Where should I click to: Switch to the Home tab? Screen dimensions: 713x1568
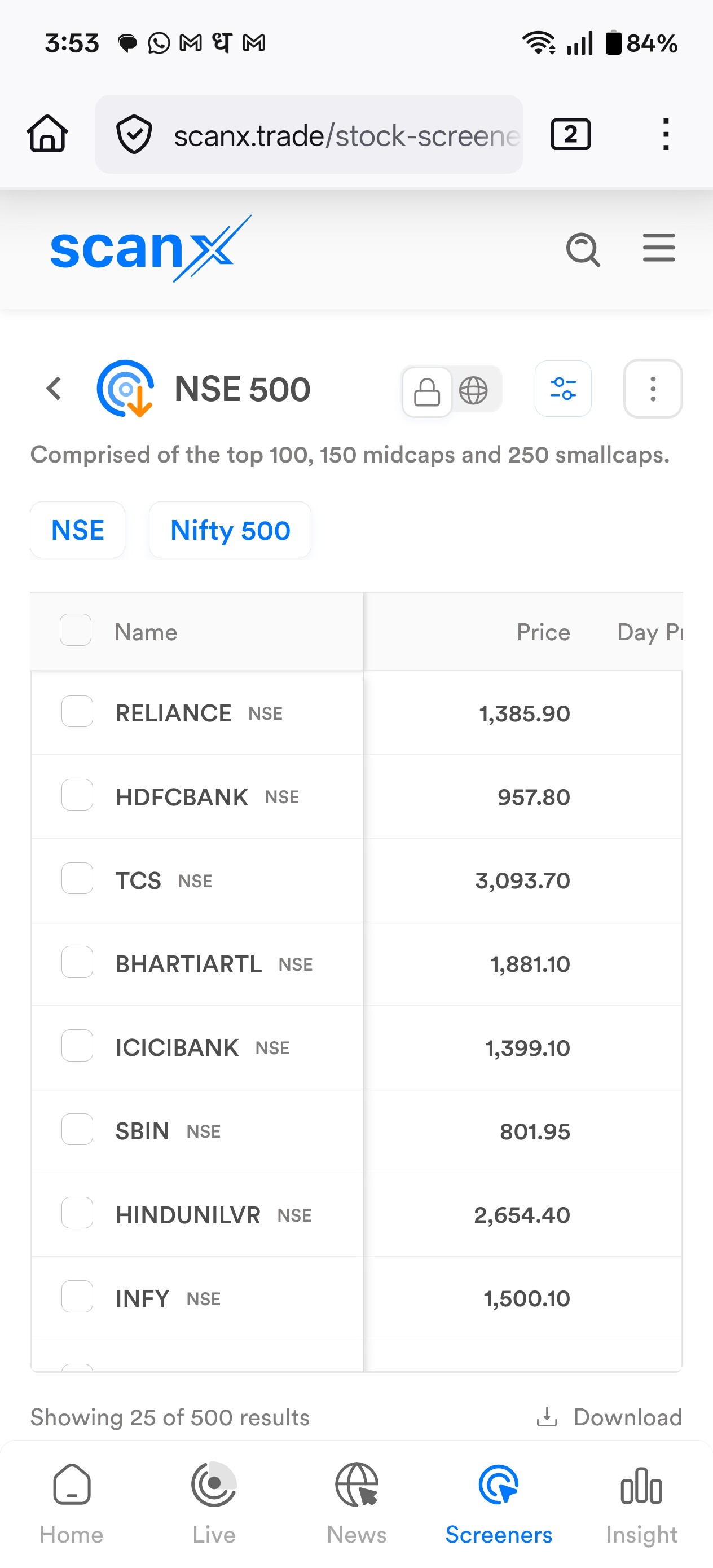coord(72,1505)
